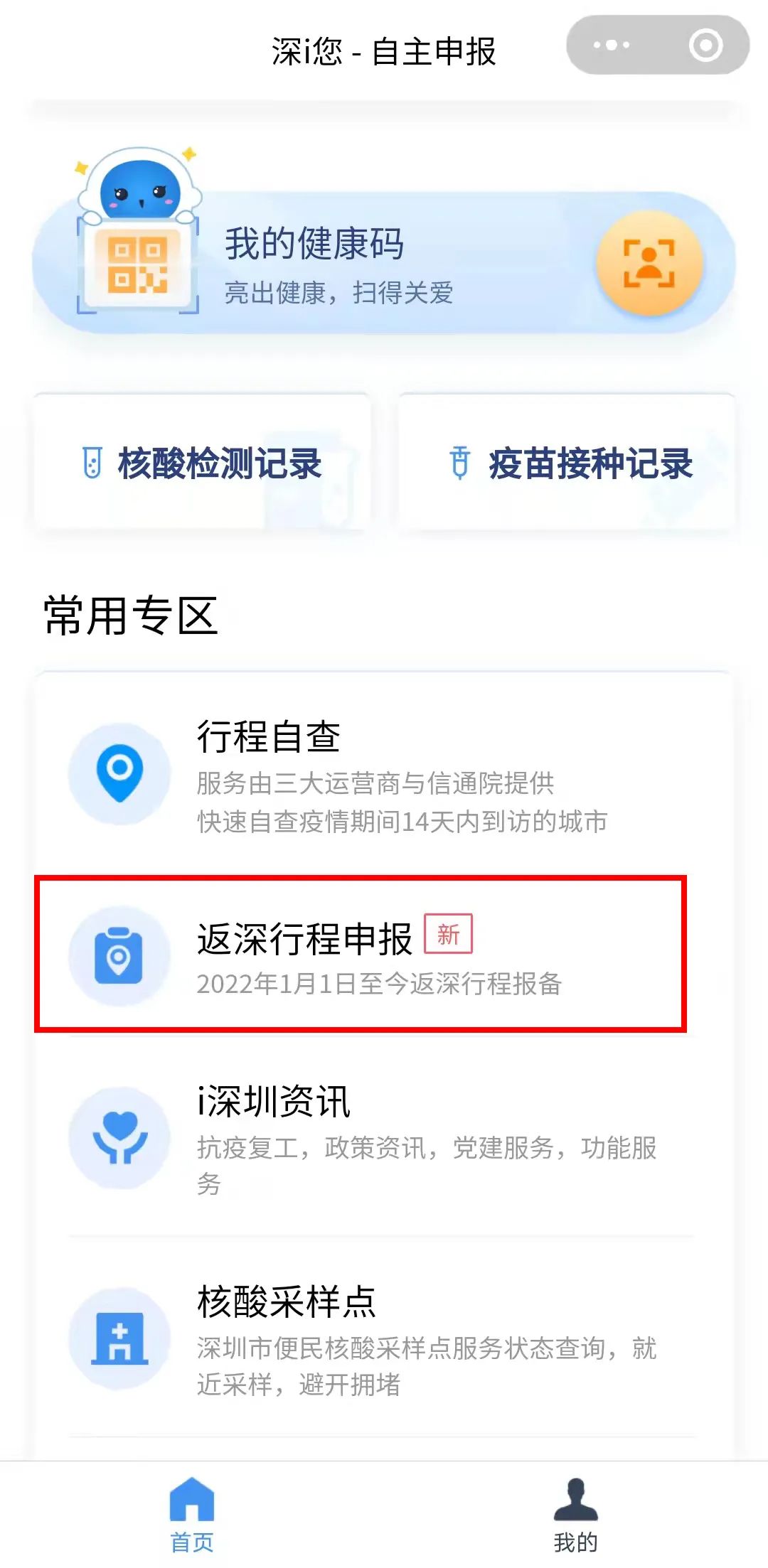Open 我的健康码 health code card
The height and width of the screenshot is (1568, 768).
pos(384,263)
